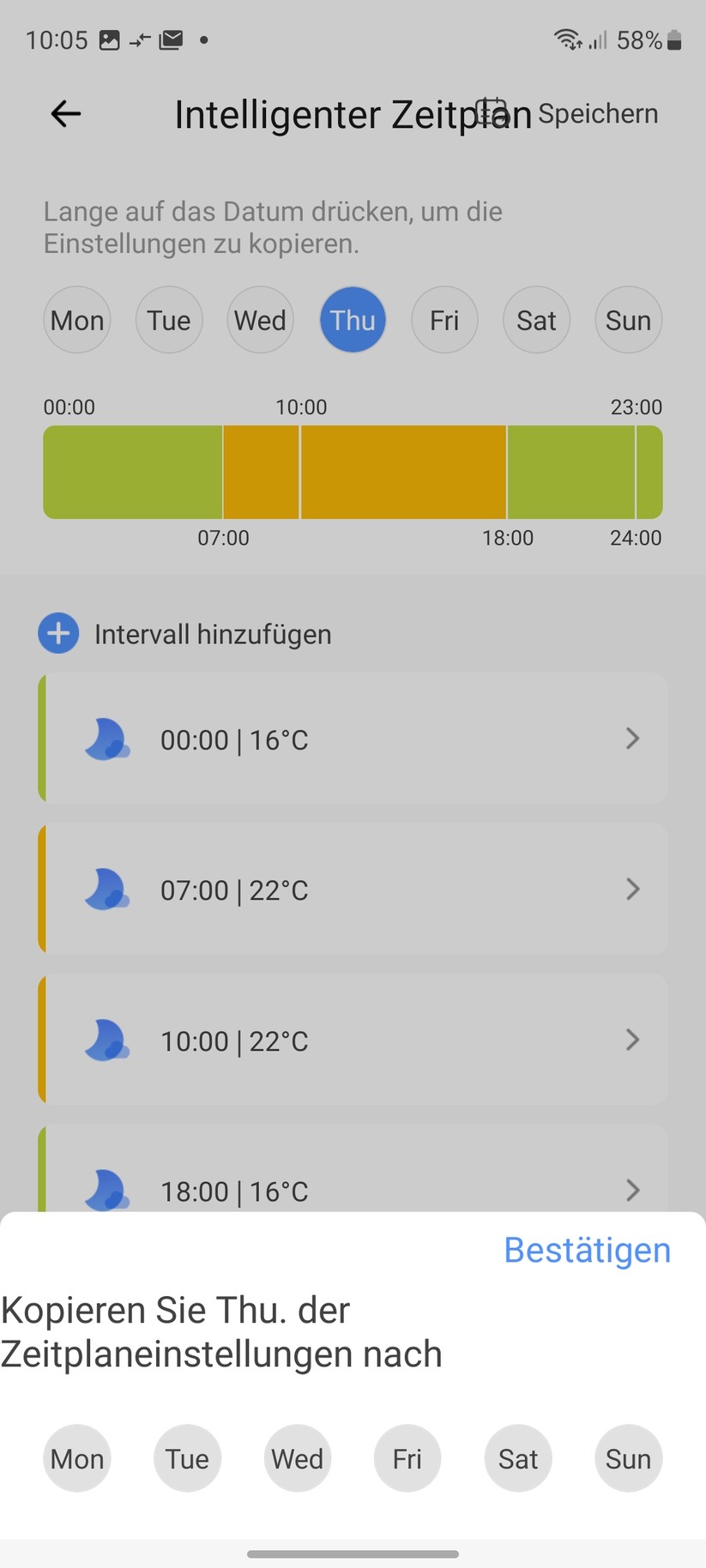Tap the moon icon on the 00:00 interval
Screen dimensions: 706x1568
click(x=106, y=739)
